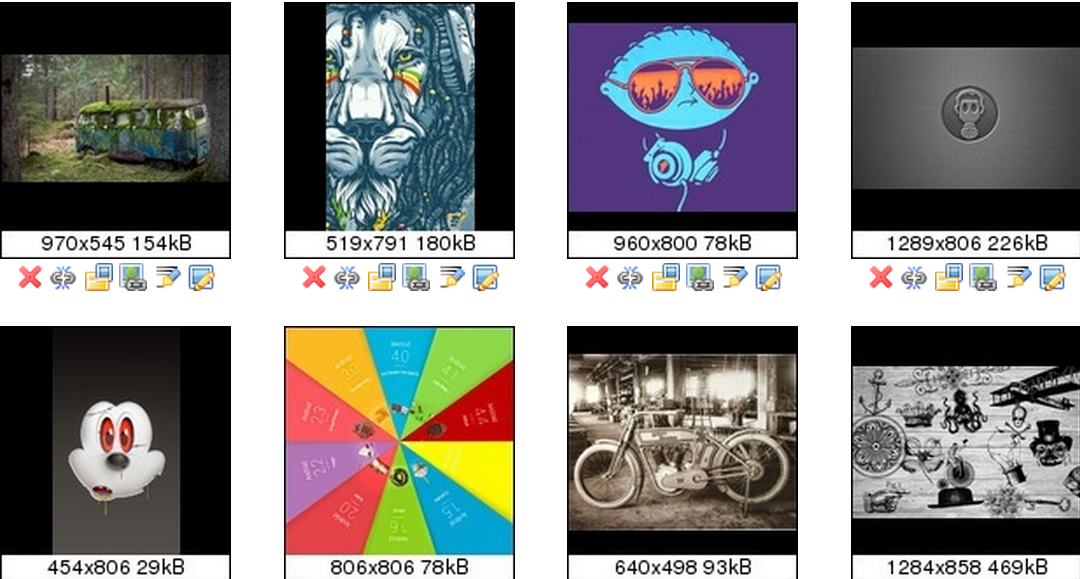The image size is (1080, 579).
Task: Rename the 960x800 sunglasses image
Action: click(x=735, y=277)
